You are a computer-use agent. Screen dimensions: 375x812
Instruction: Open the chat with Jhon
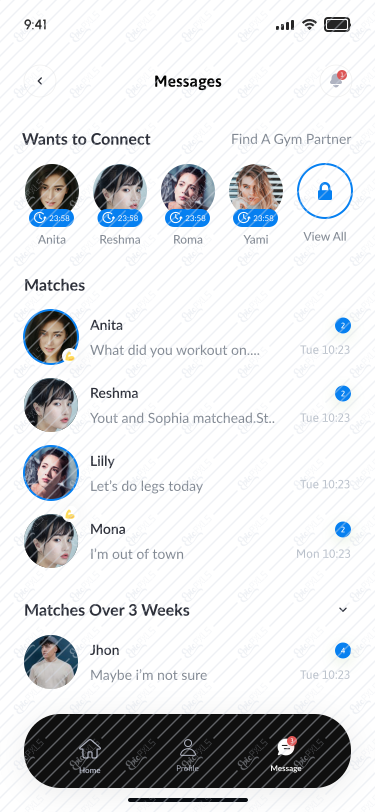click(188, 662)
